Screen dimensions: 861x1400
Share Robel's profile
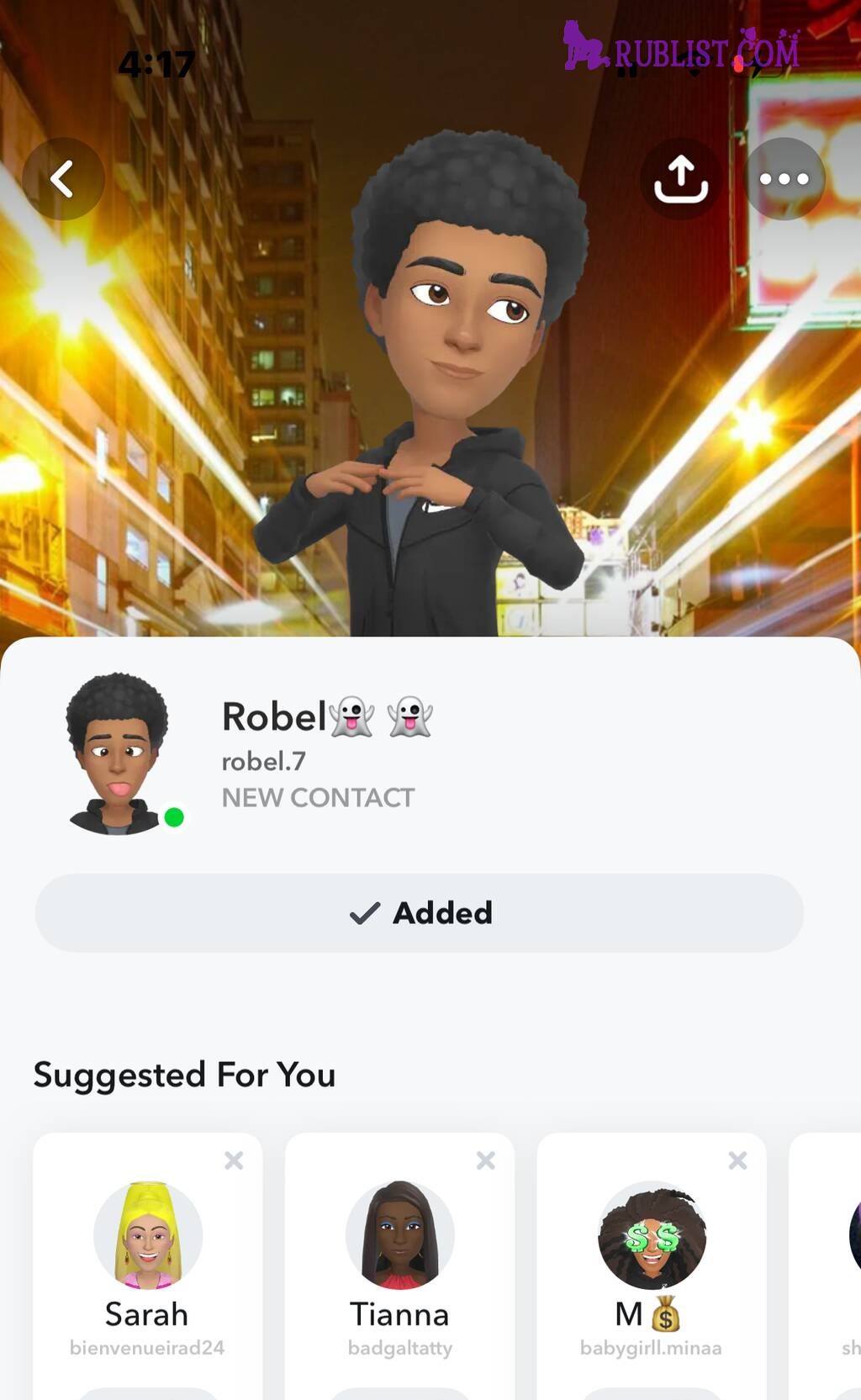(680, 179)
